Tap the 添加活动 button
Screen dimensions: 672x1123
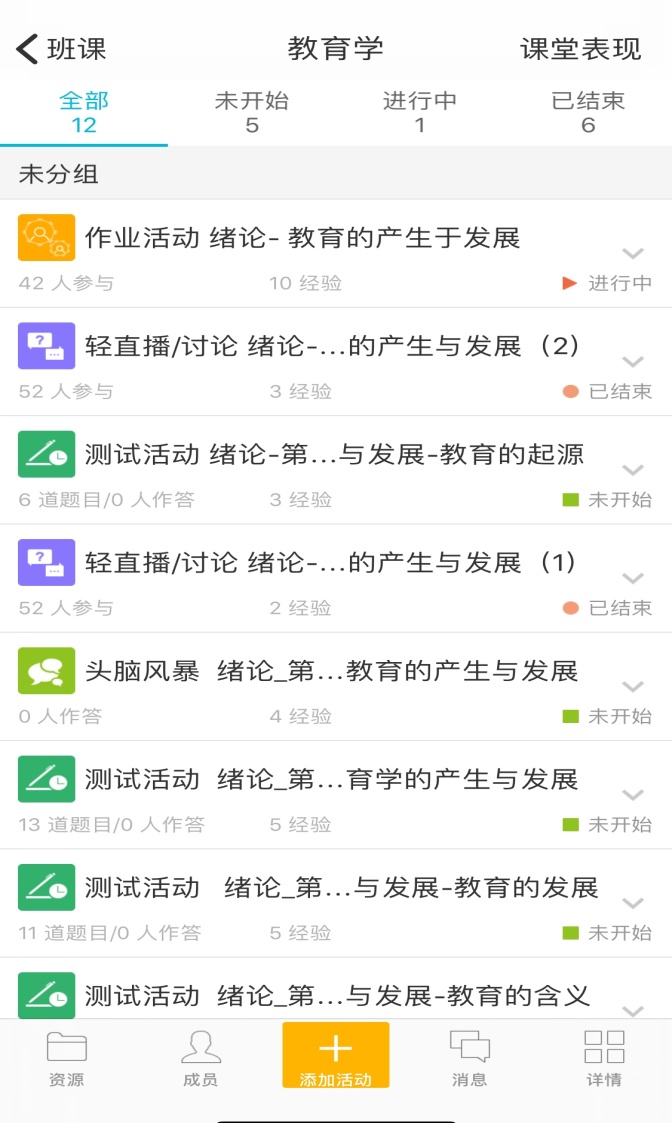click(335, 1056)
